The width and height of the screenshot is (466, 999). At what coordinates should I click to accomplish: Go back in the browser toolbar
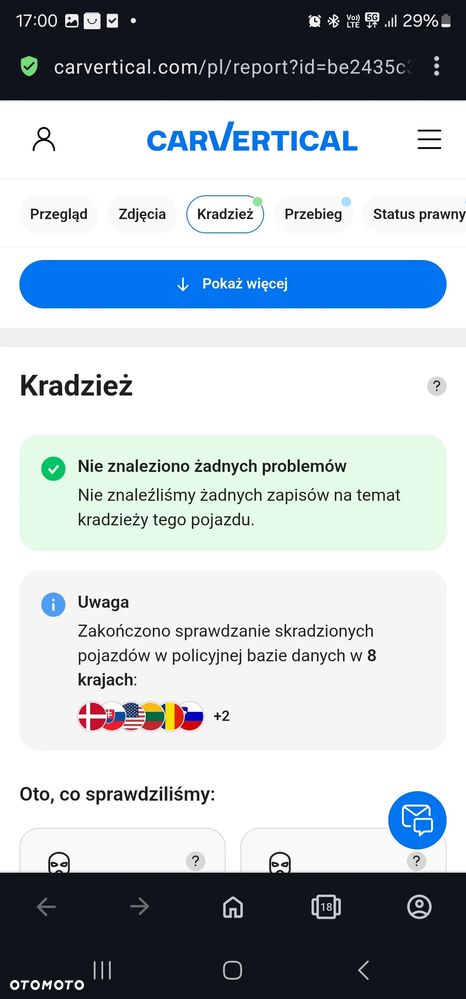[46, 907]
